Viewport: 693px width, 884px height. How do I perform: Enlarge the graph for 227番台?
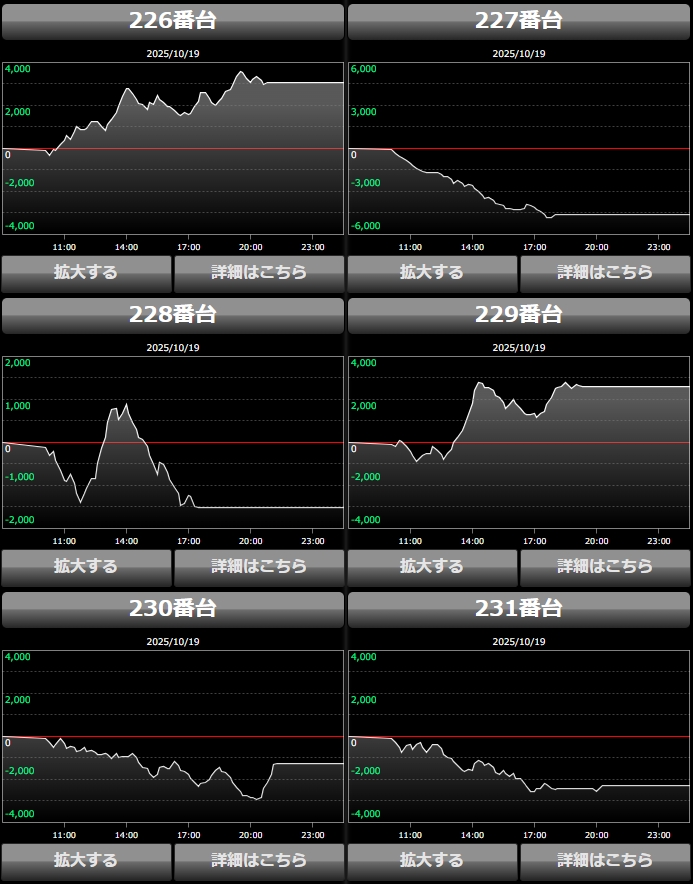click(x=432, y=272)
